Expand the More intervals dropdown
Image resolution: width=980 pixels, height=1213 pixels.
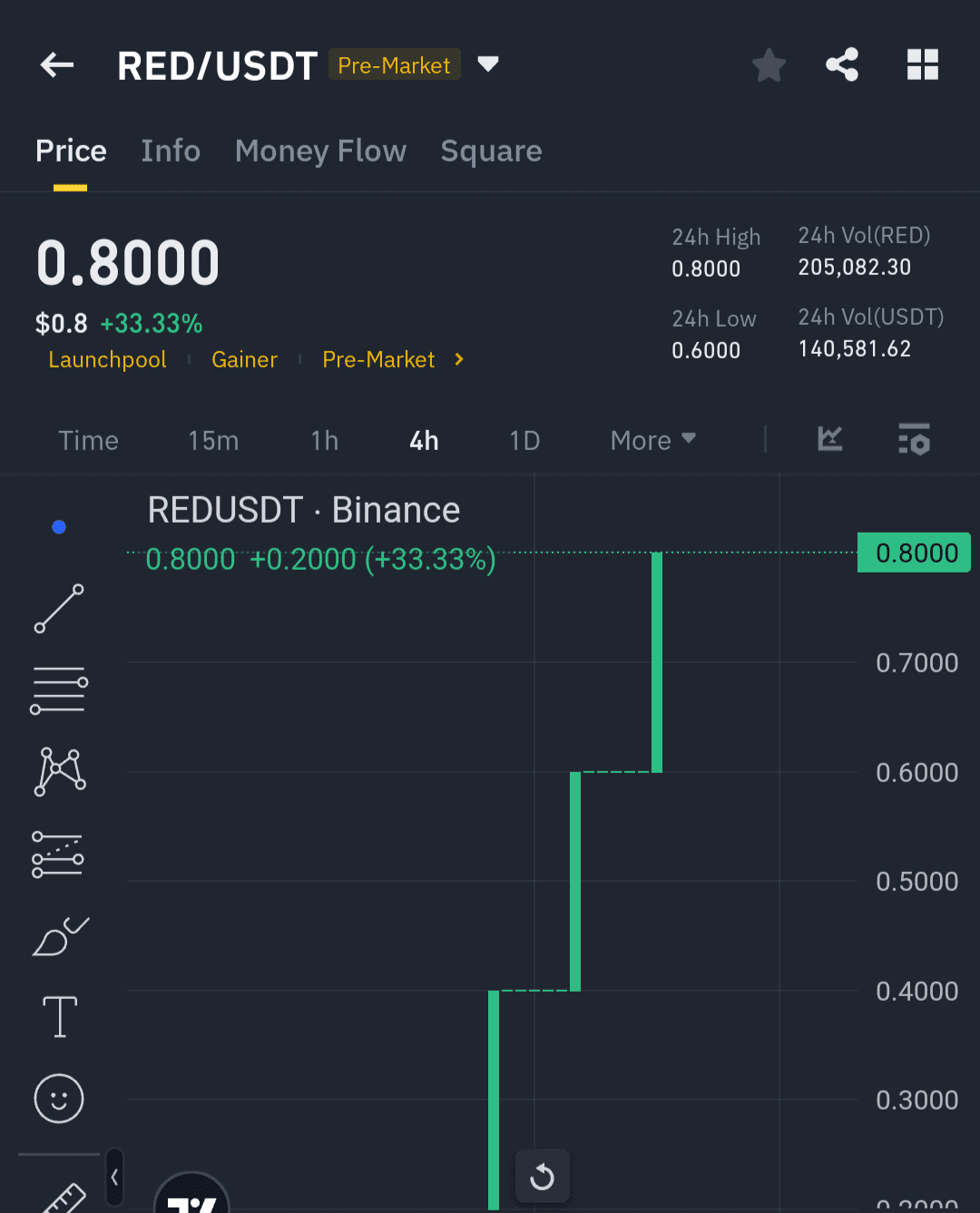tap(652, 441)
